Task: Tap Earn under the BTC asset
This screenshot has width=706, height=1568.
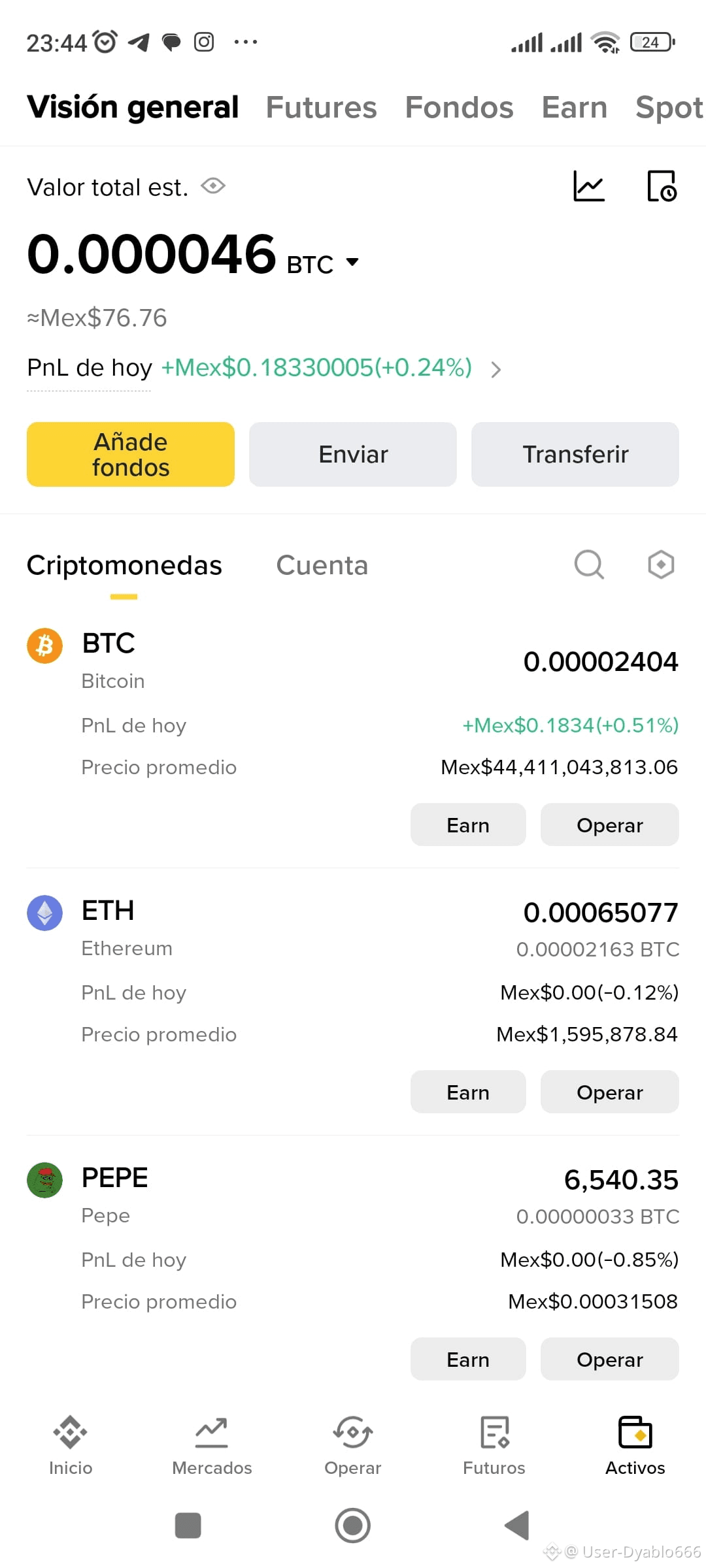Action: [468, 825]
